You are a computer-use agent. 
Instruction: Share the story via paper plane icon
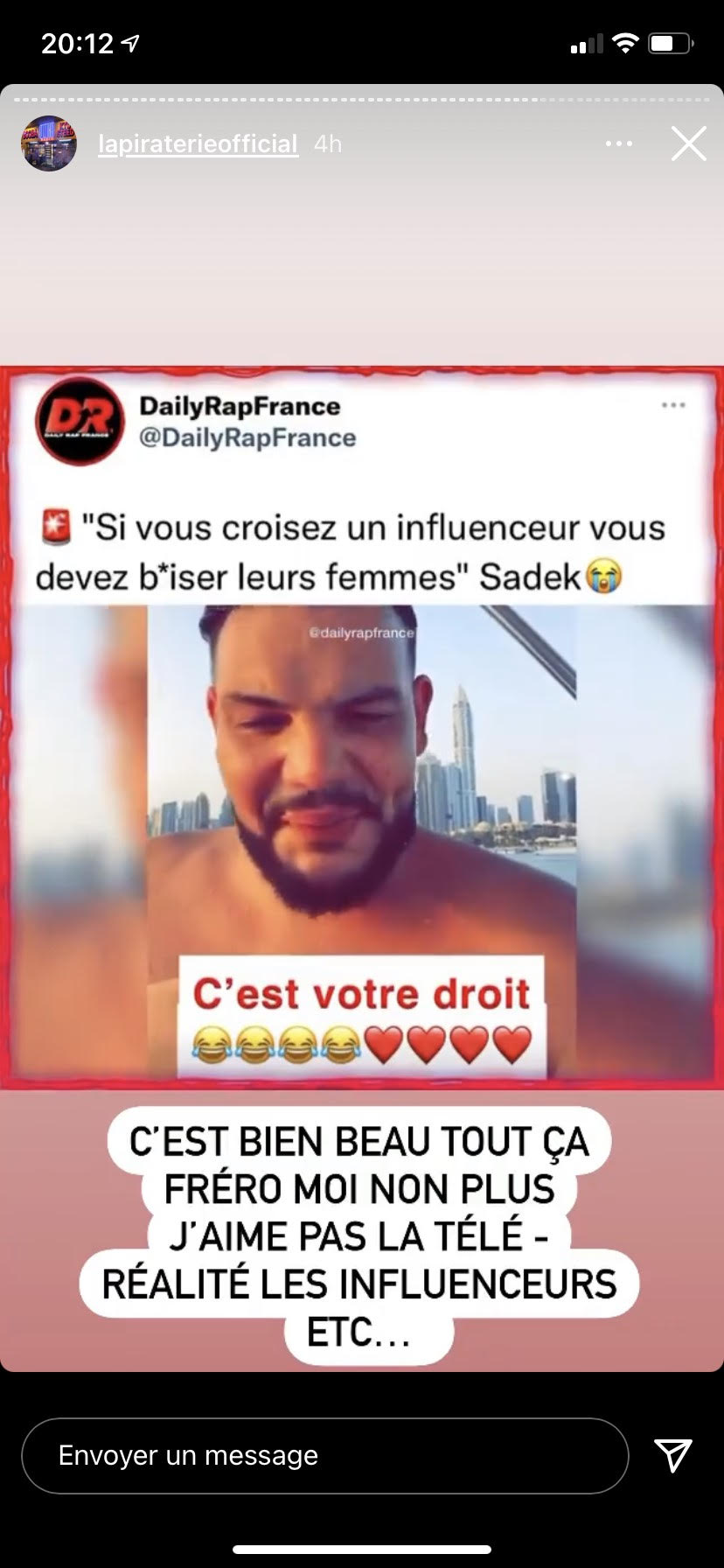[673, 1455]
